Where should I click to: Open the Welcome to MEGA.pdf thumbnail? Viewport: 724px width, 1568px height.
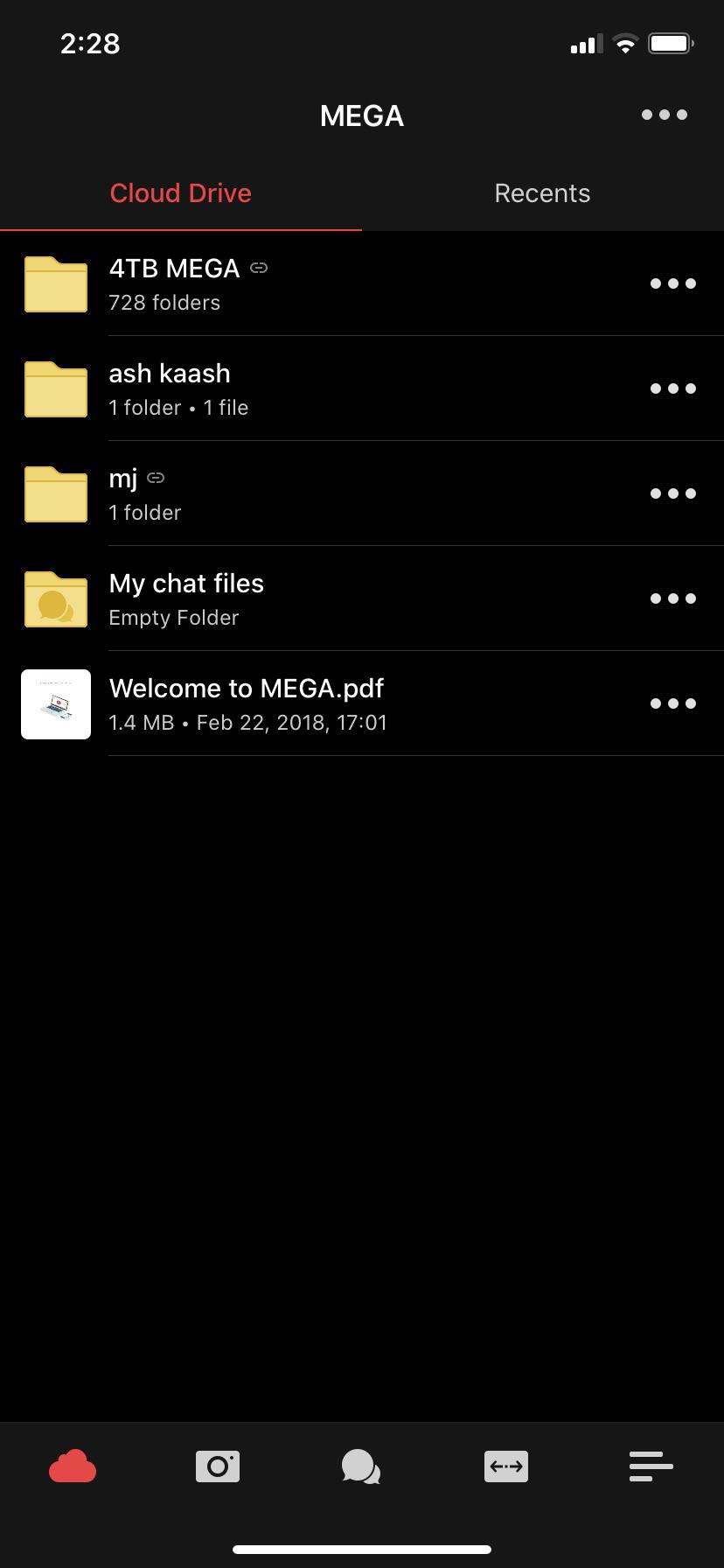click(55, 703)
